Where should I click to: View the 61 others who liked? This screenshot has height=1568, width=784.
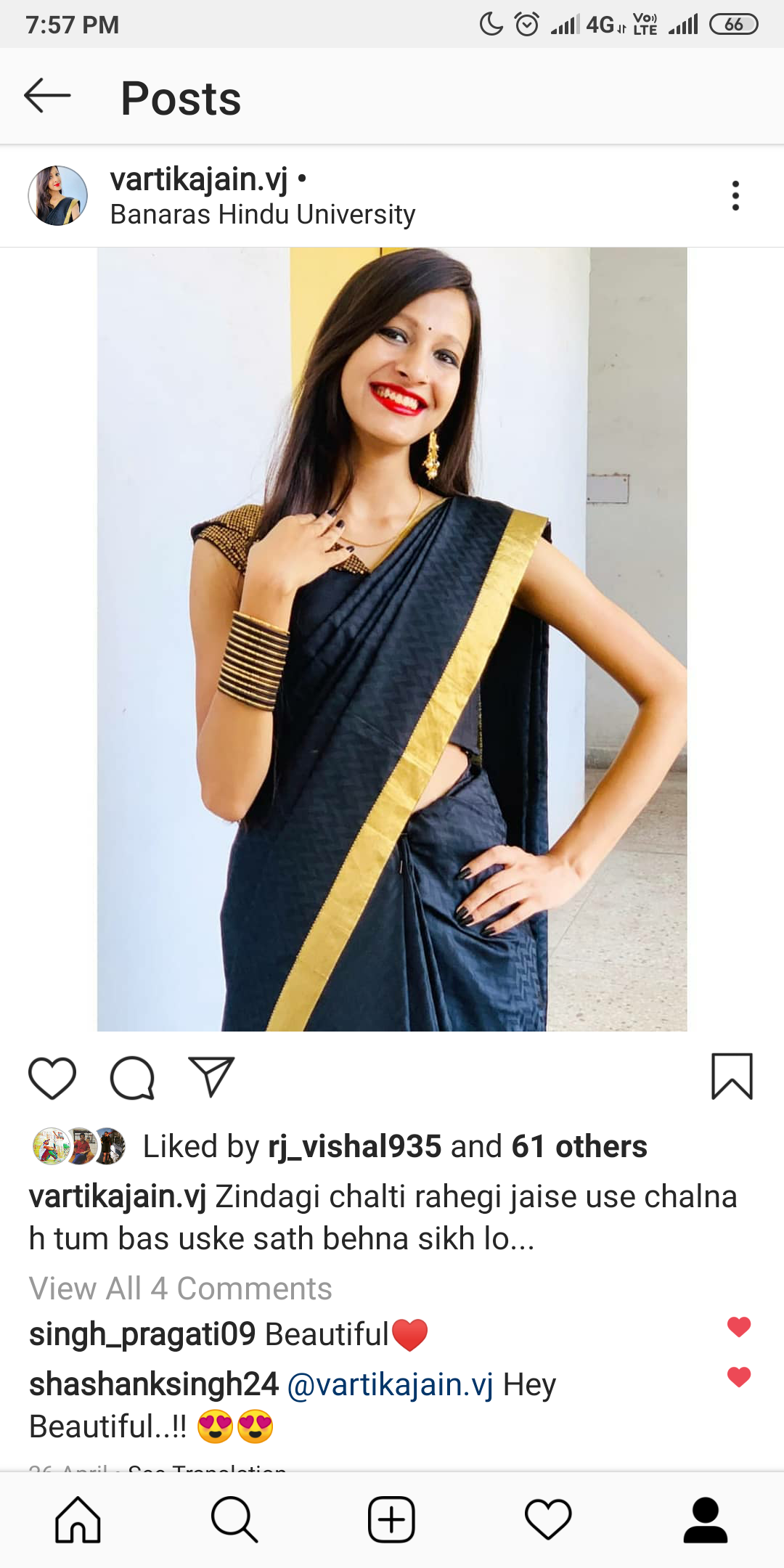click(579, 1147)
